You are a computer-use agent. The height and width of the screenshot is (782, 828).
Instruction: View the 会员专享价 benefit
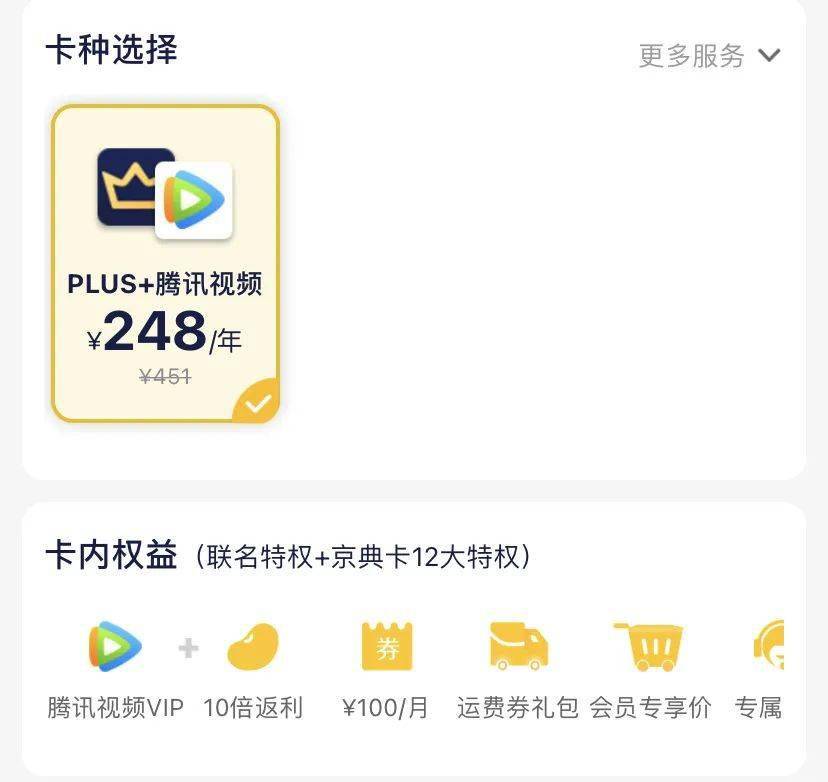click(650, 667)
